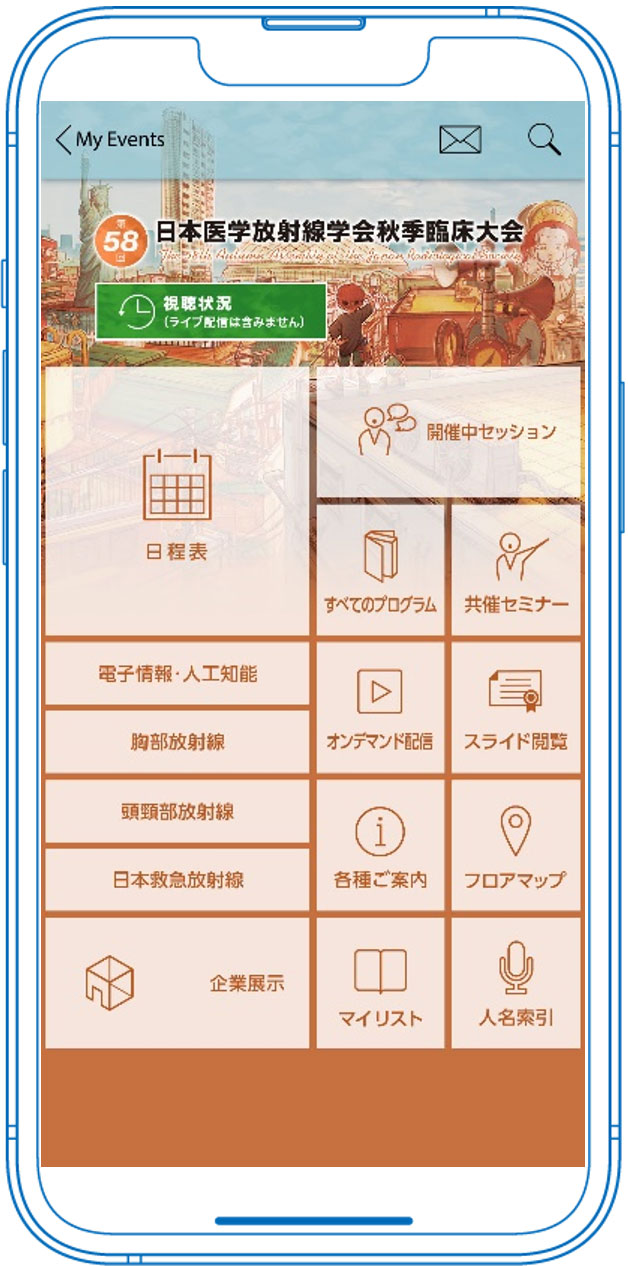The image size is (628, 1266).
Task: Open the 日程表 schedule tile
Action: point(177,503)
